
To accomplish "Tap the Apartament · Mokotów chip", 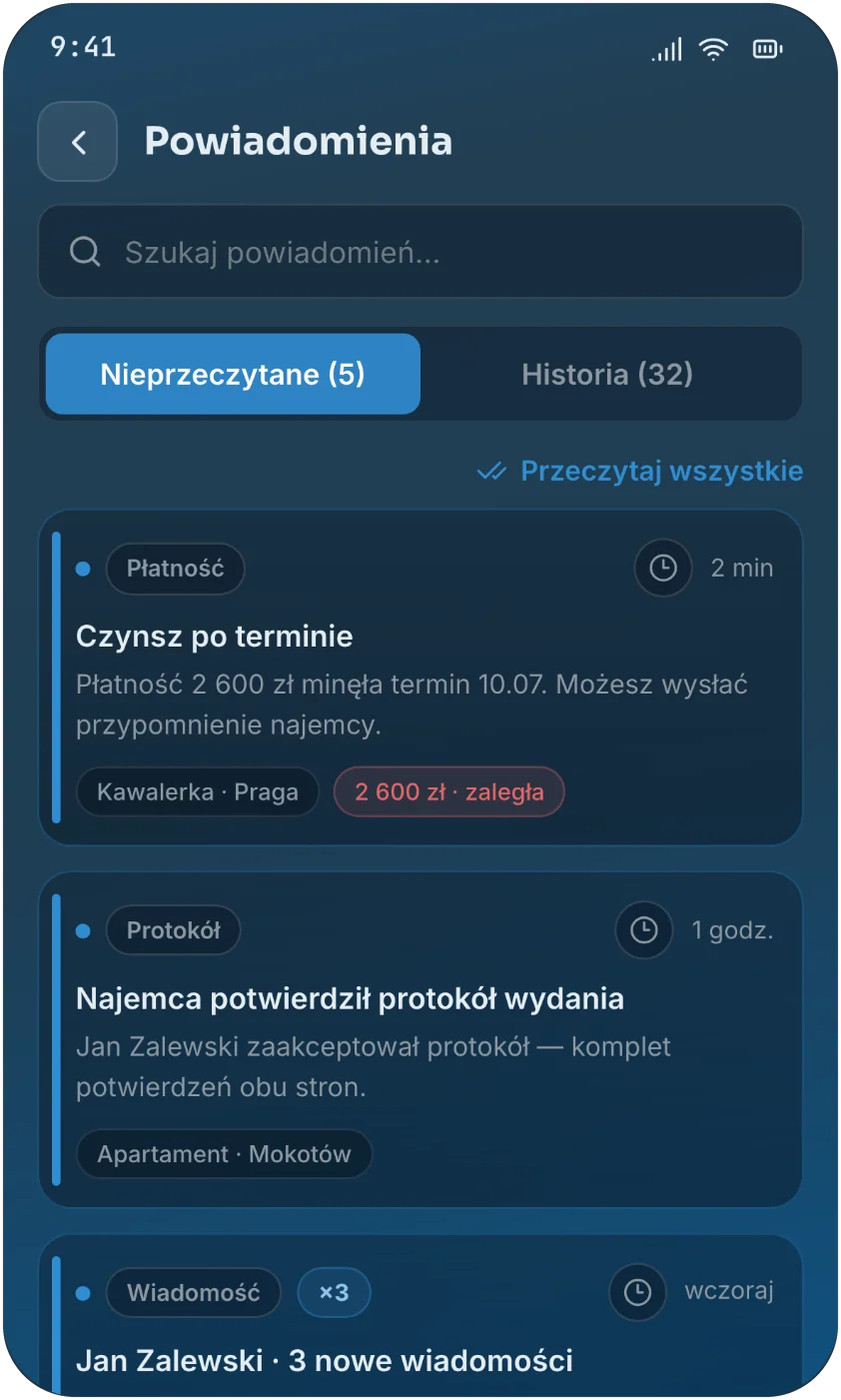I will tap(224, 1154).
